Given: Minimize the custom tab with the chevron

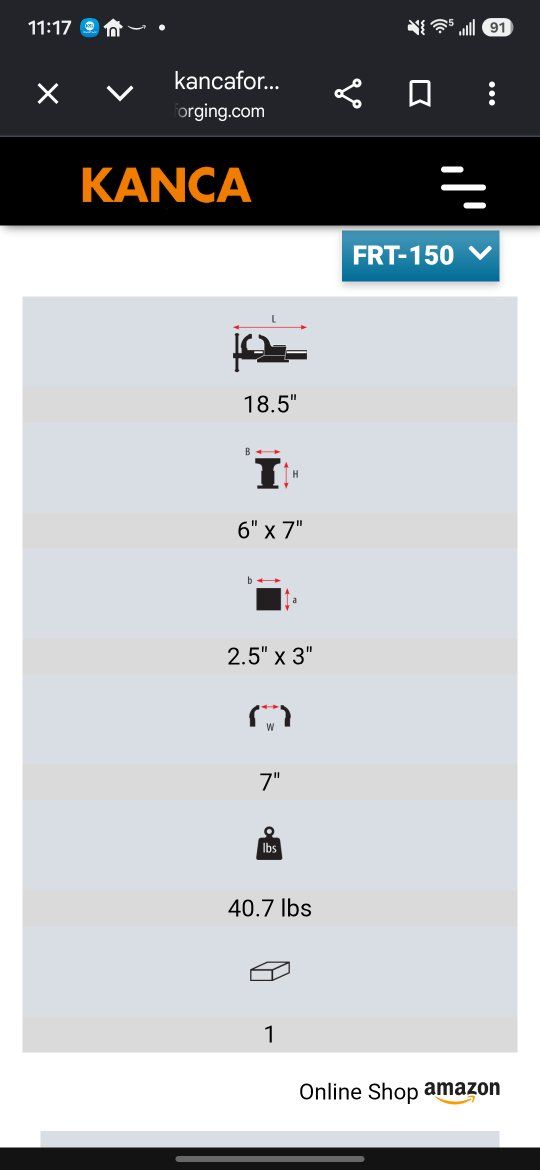Looking at the screenshot, I should coord(120,94).
